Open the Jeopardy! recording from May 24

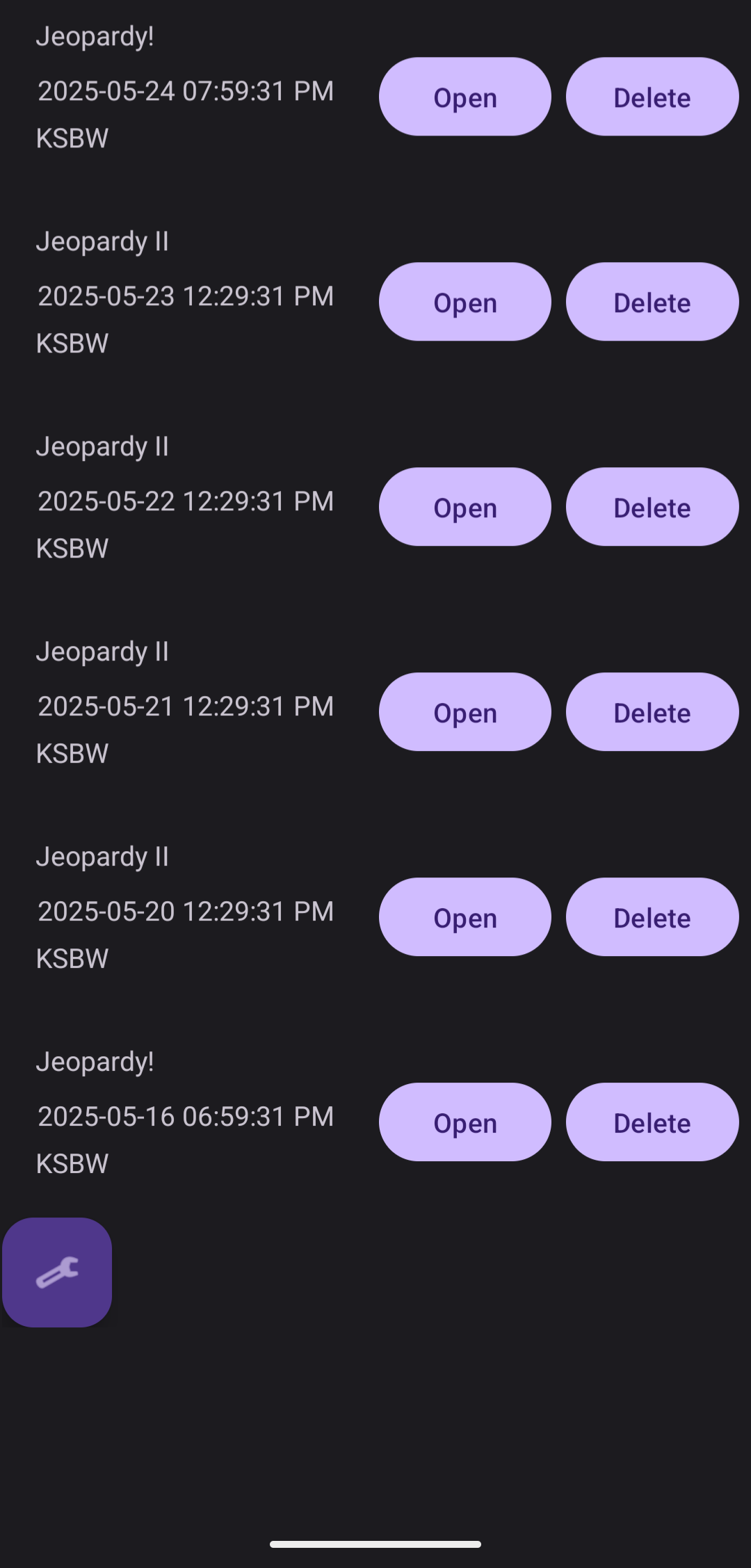coord(465,97)
